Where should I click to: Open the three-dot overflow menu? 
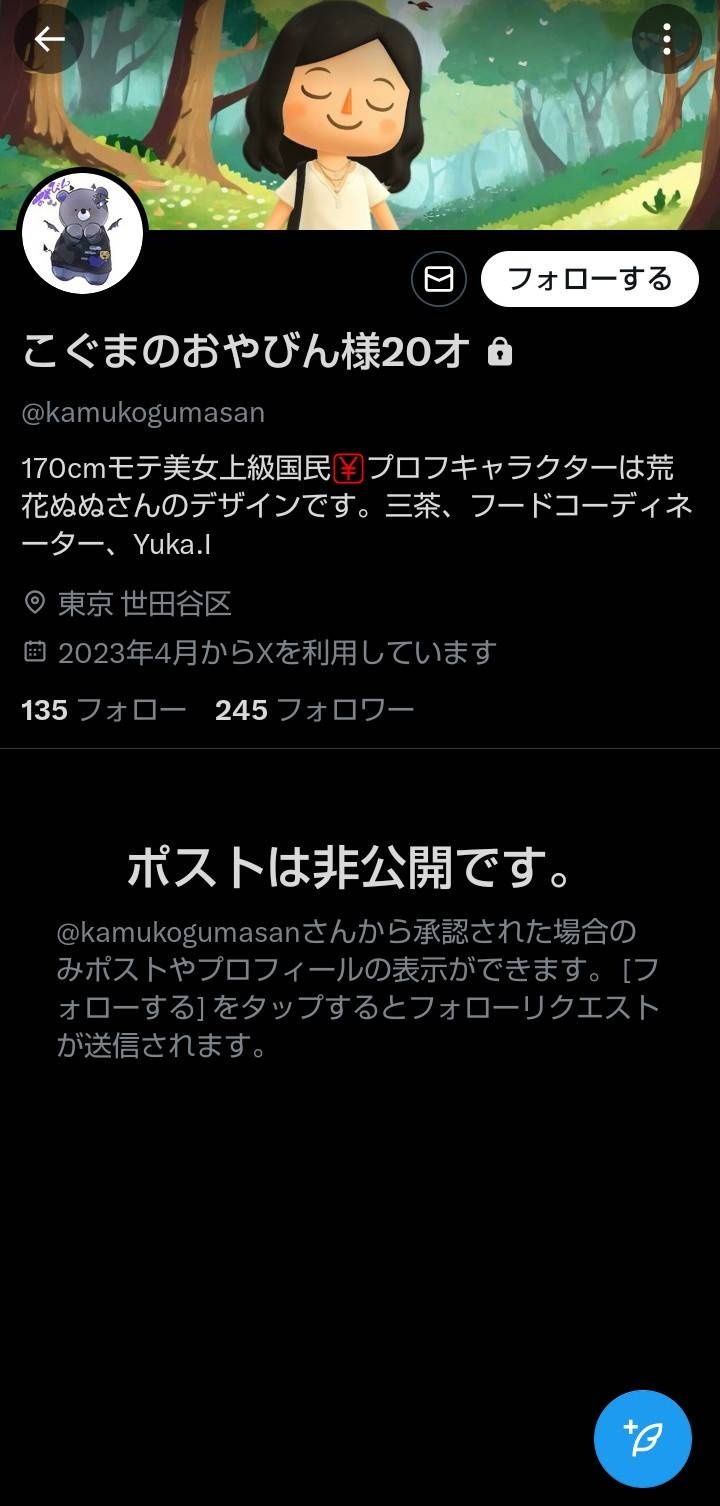[666, 39]
